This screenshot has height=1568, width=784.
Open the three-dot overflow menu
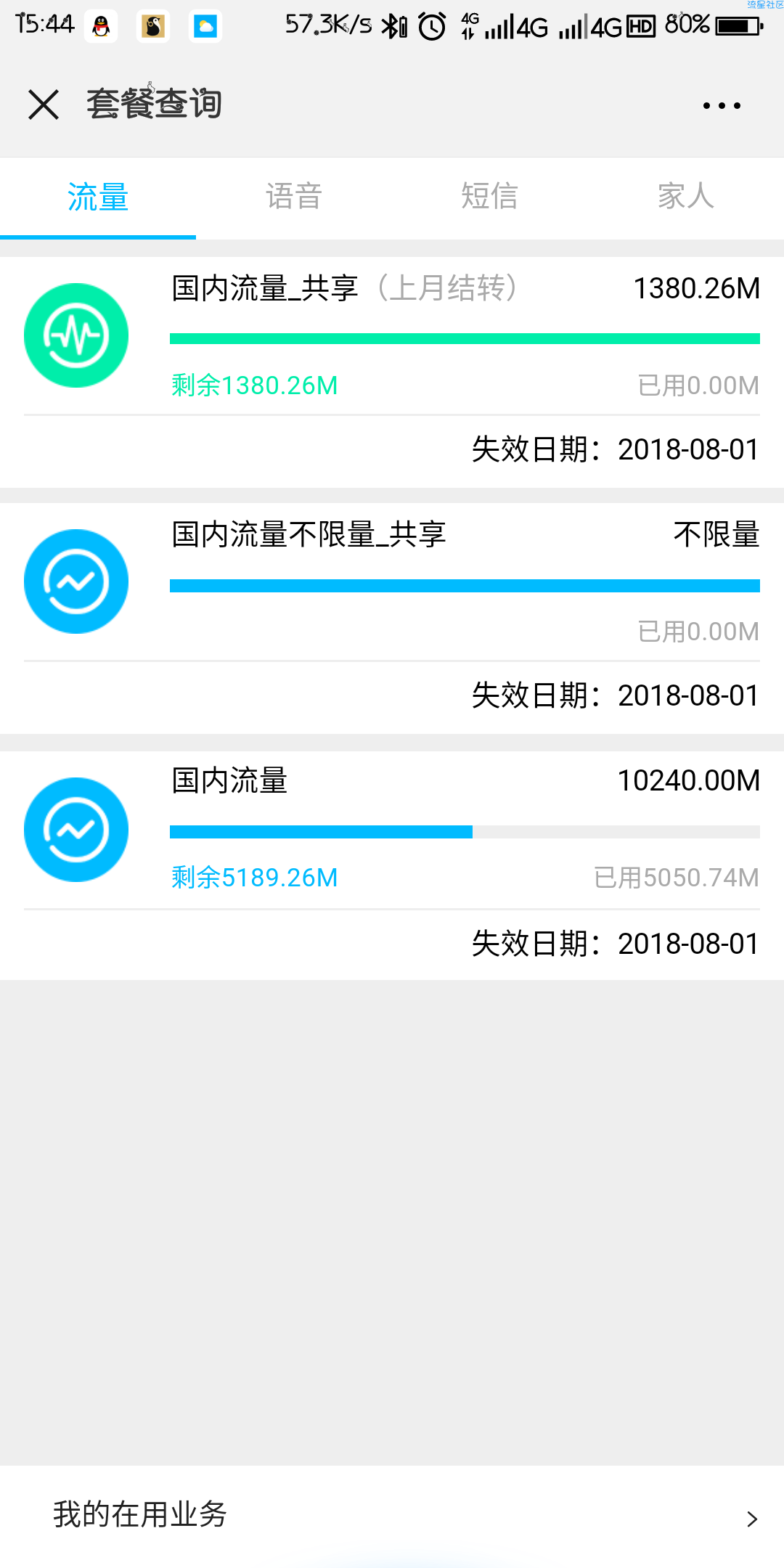tap(722, 105)
